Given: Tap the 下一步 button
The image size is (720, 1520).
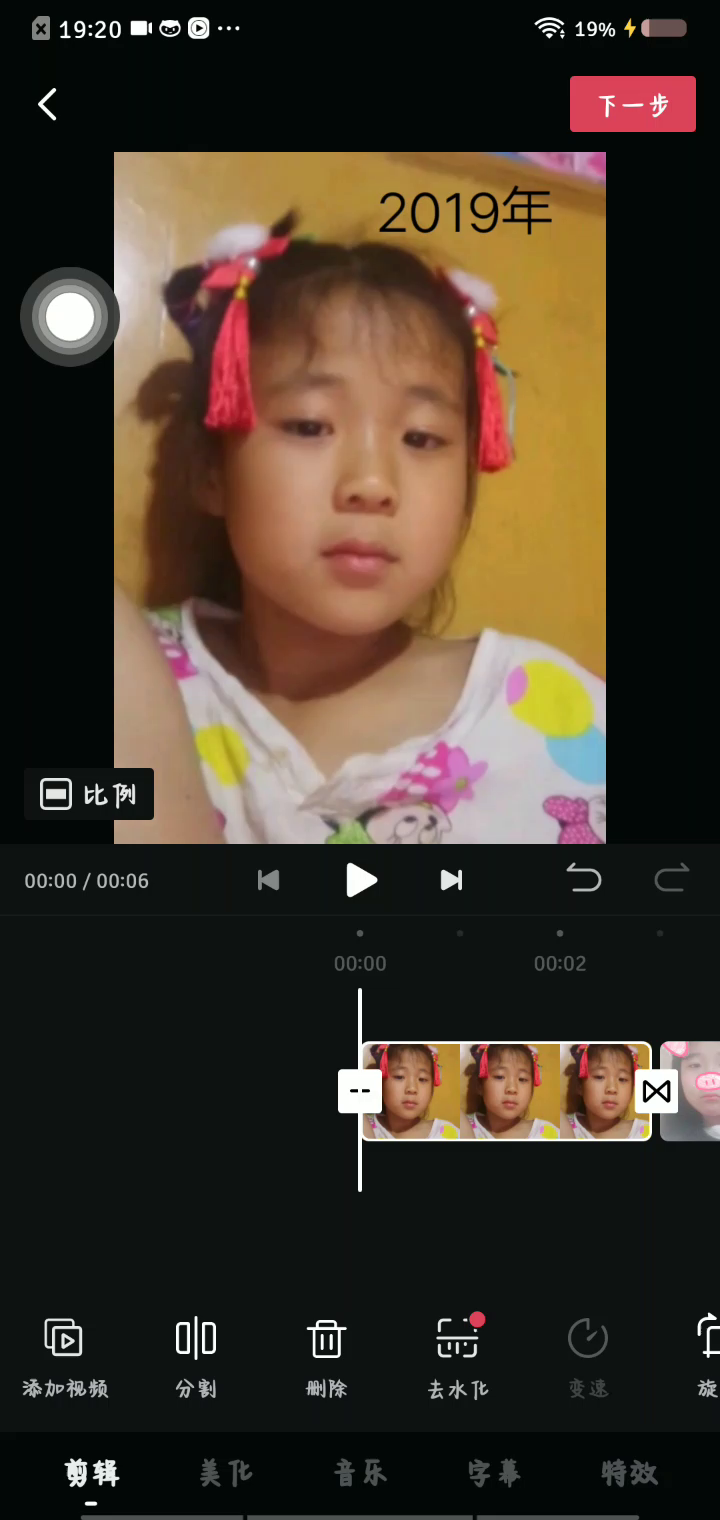Looking at the screenshot, I should [632, 104].
